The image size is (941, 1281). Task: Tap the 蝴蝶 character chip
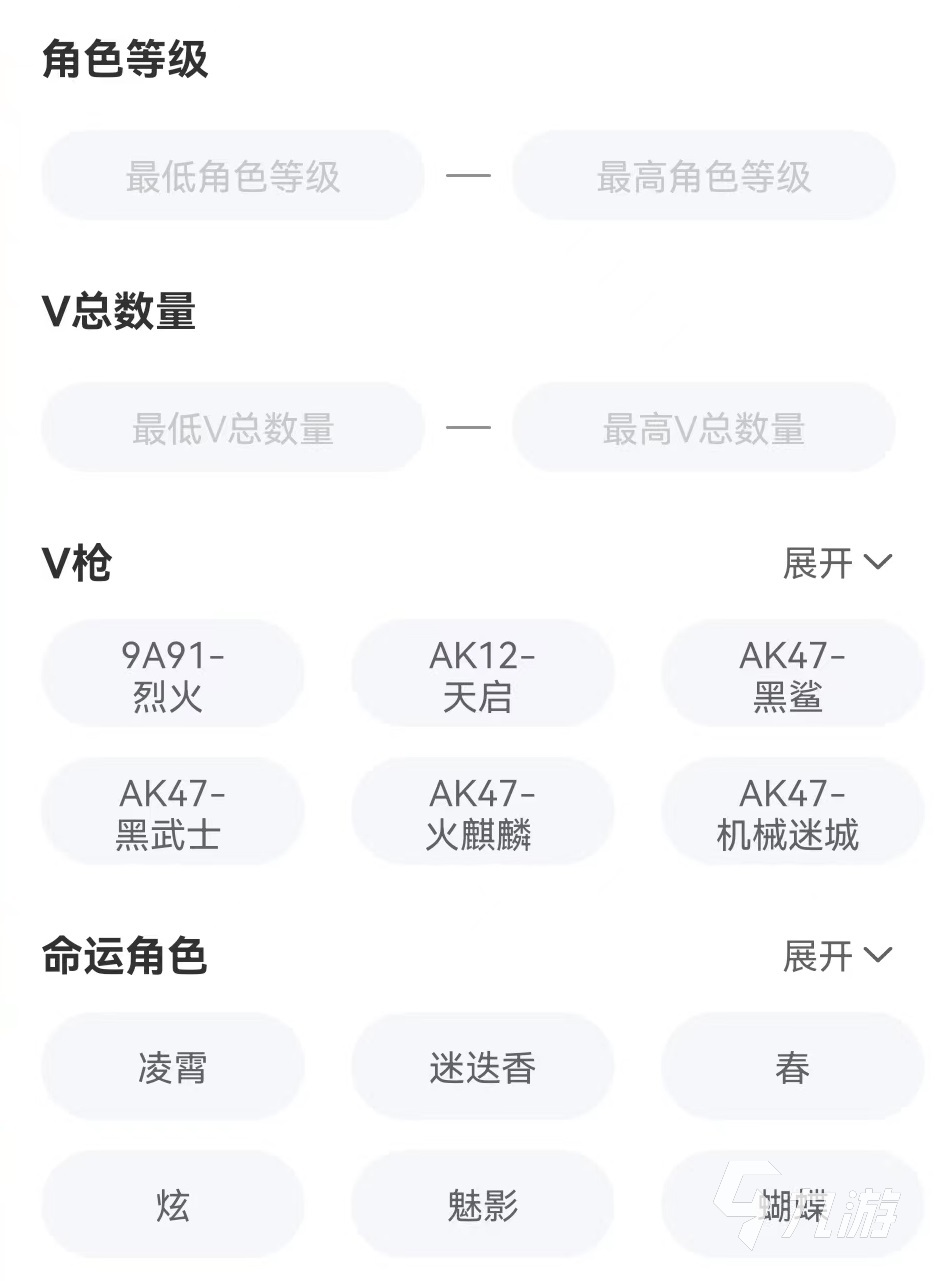coord(791,1205)
